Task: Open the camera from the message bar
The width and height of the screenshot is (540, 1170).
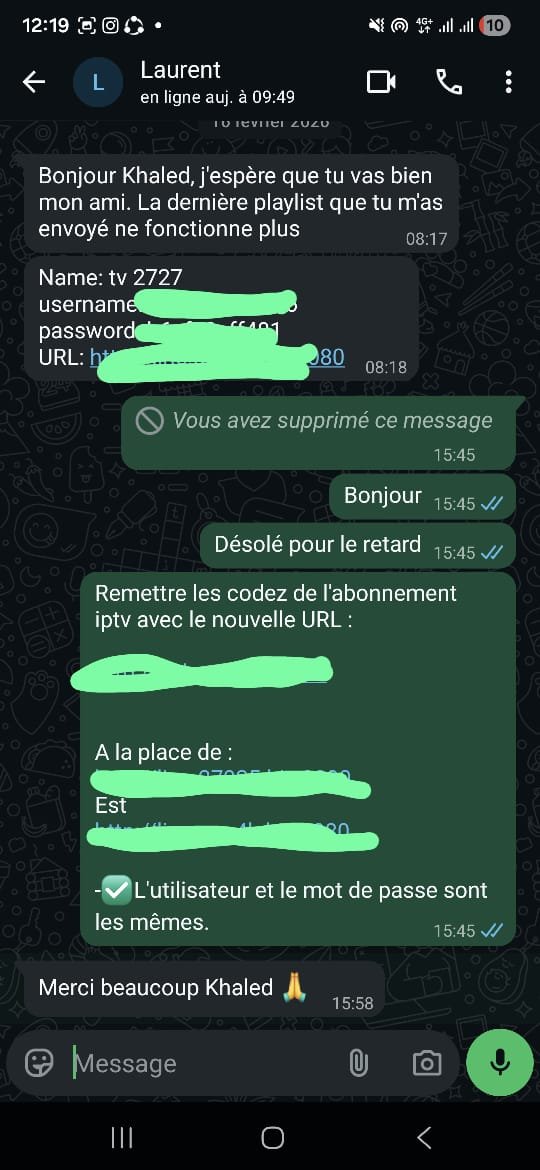Action: pyautogui.click(x=427, y=1063)
